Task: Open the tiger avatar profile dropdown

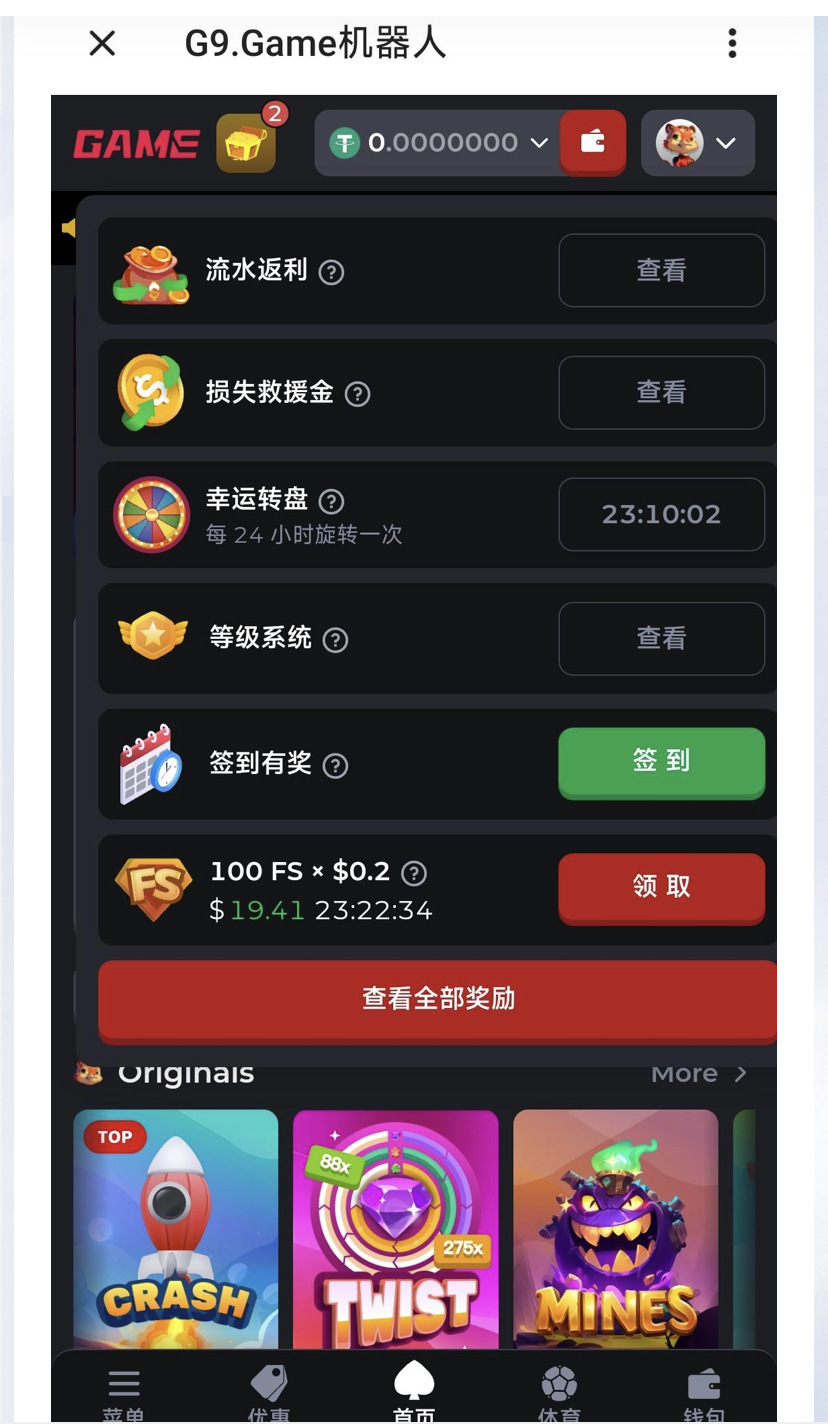Action: [698, 143]
